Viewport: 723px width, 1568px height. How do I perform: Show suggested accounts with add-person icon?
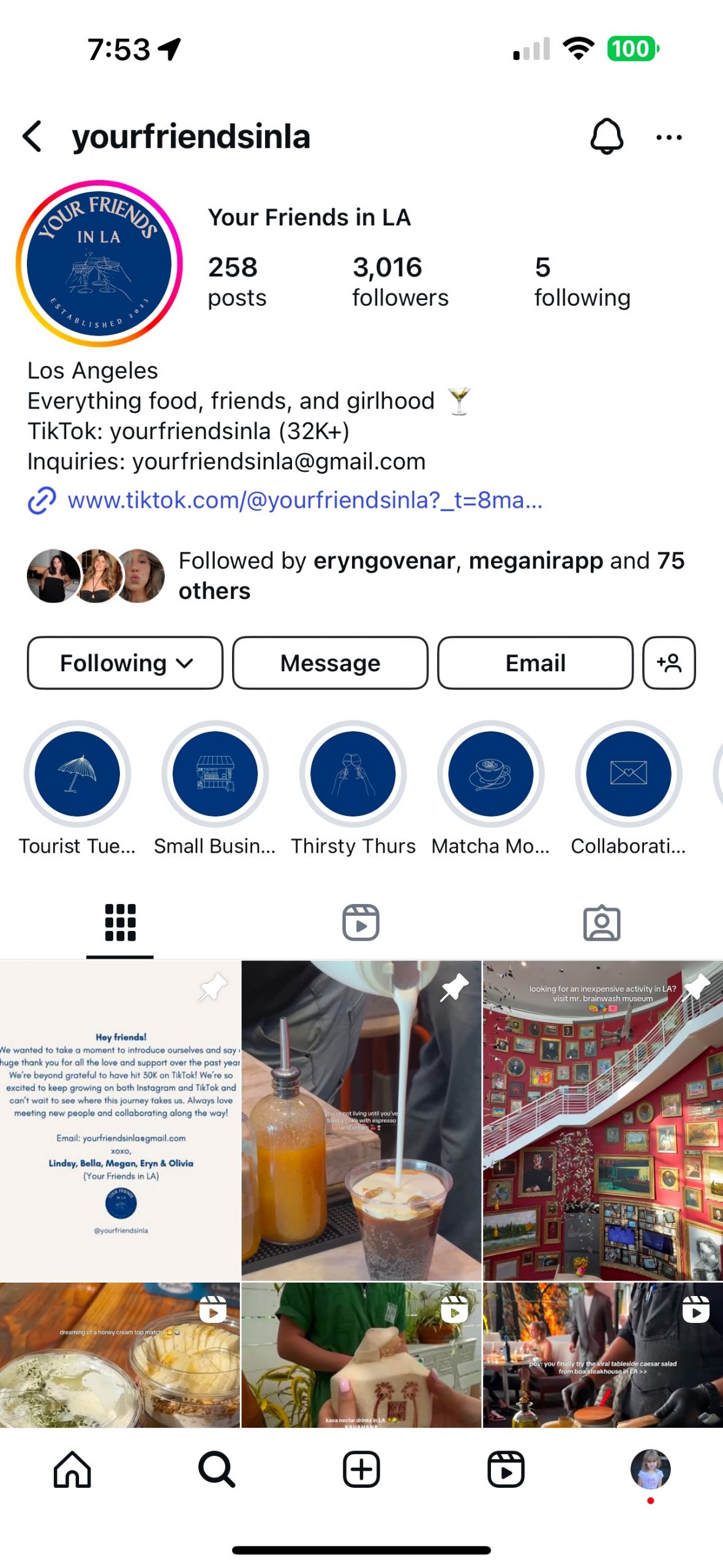coord(669,663)
